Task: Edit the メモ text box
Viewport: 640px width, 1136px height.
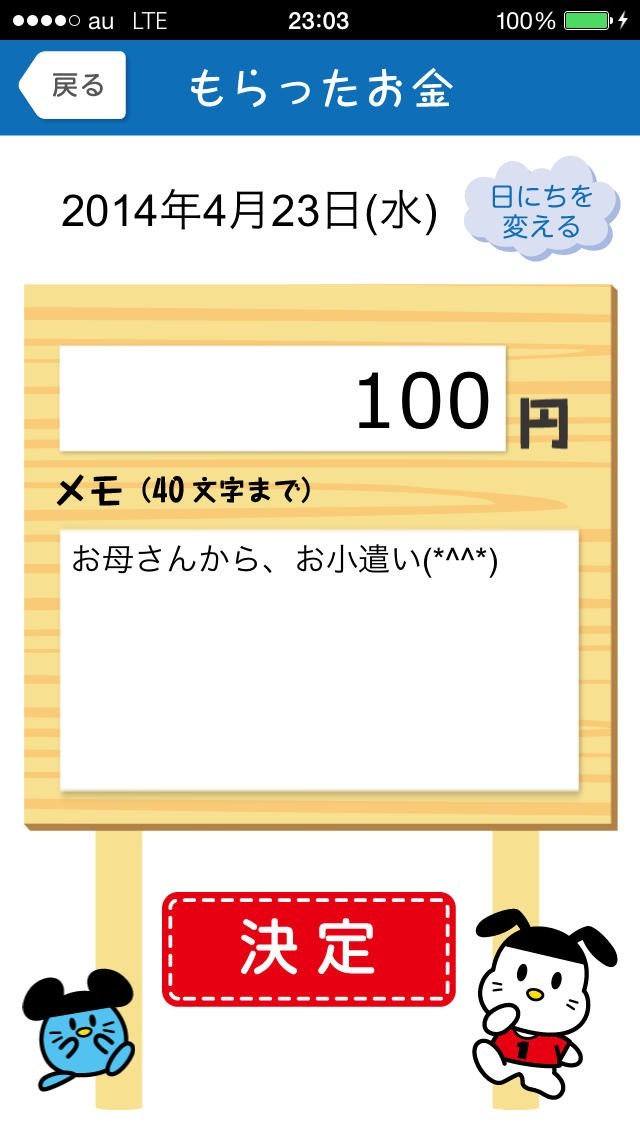Action: (319, 660)
